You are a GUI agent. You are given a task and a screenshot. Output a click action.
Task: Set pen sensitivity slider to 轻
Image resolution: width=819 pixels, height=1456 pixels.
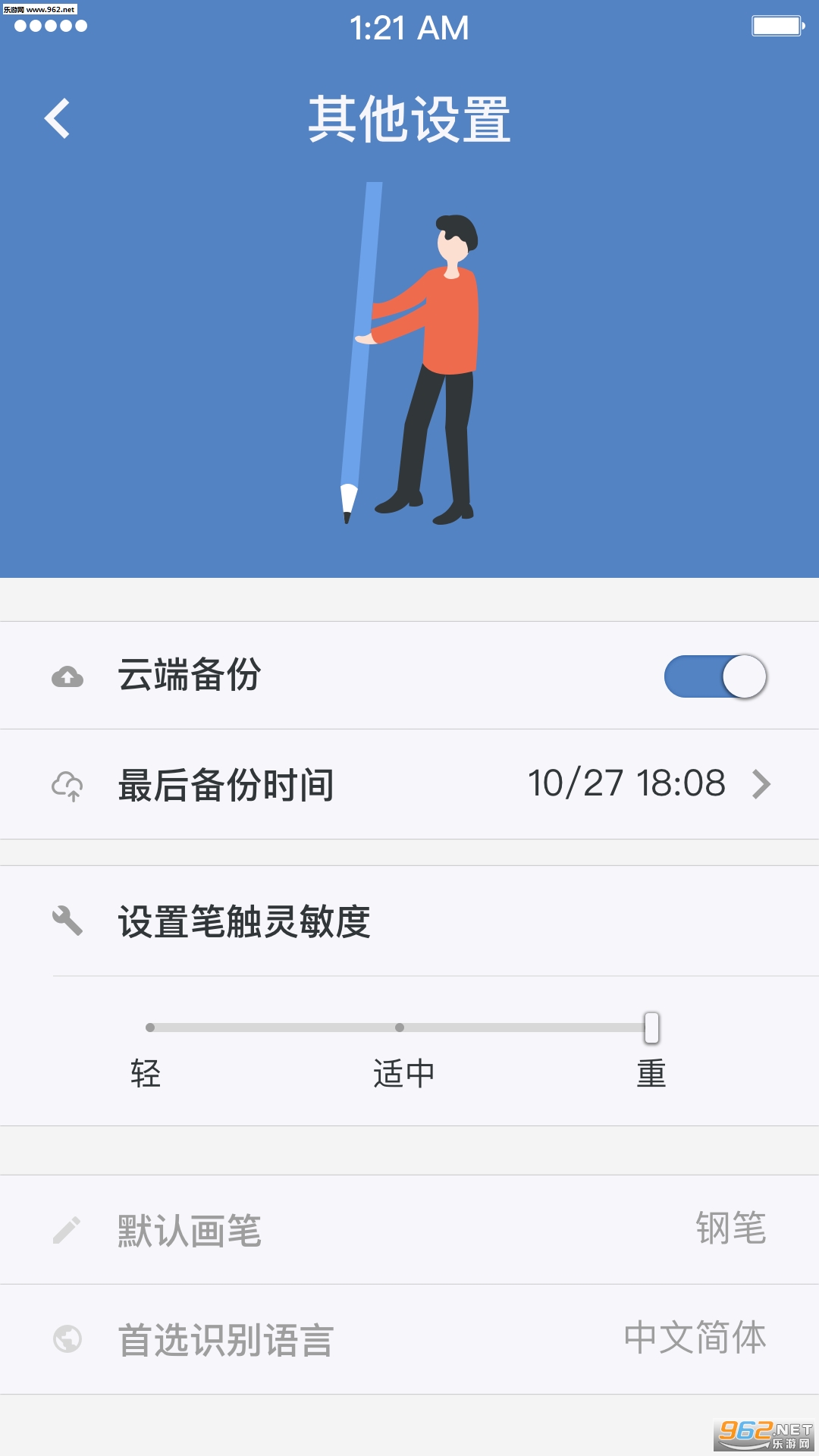point(151,1028)
